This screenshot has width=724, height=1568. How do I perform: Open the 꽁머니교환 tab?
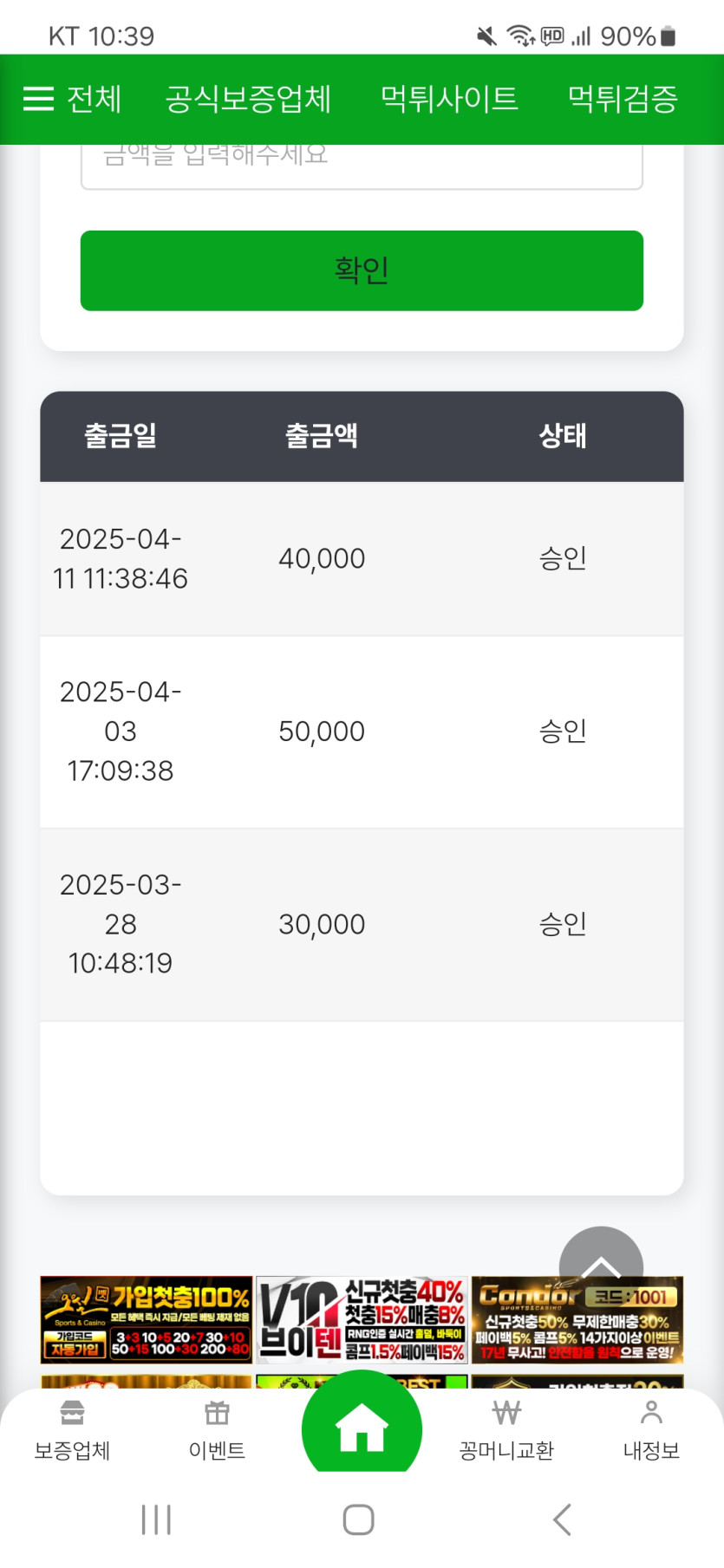pyautogui.click(x=506, y=1432)
